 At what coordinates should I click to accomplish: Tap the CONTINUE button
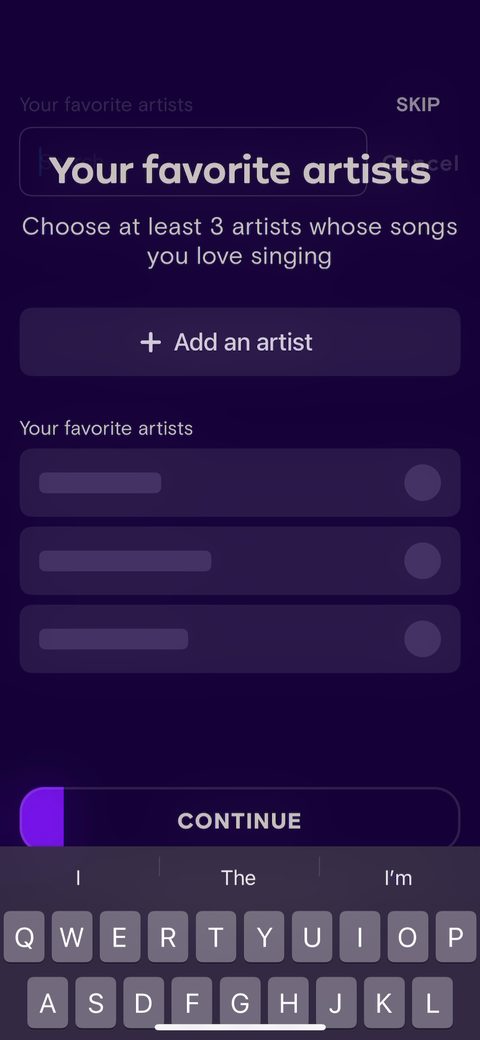(240, 820)
